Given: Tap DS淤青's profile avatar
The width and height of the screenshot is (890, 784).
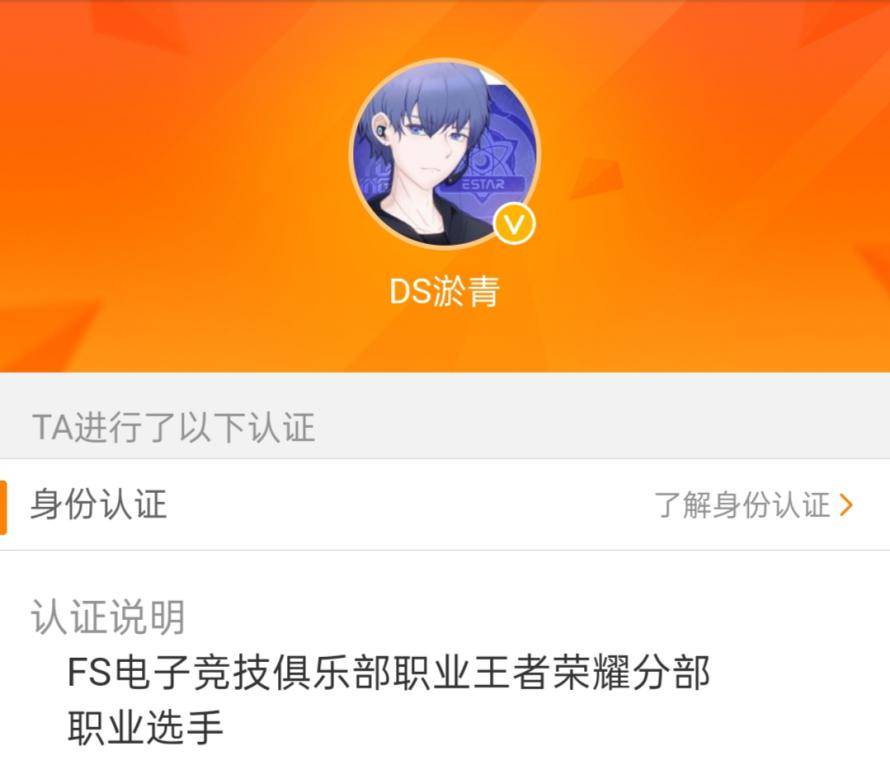Looking at the screenshot, I should pos(444,154).
